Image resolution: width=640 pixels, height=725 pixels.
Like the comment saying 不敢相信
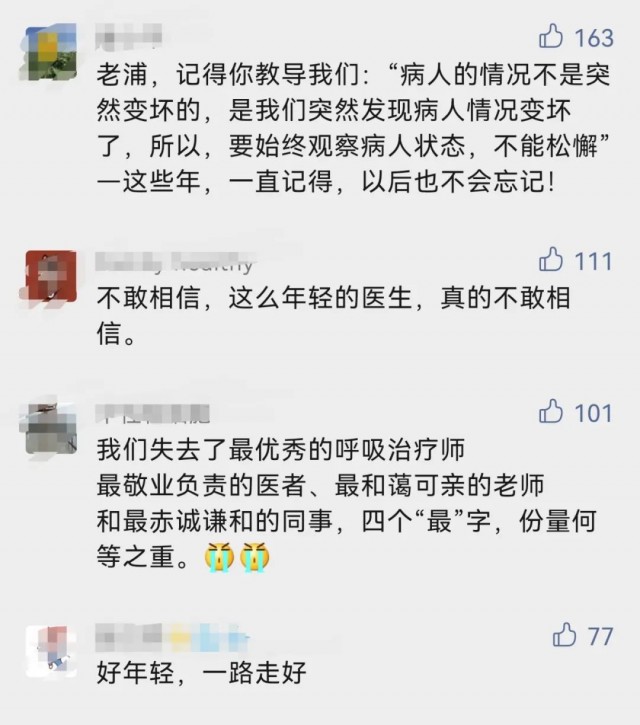point(552,261)
